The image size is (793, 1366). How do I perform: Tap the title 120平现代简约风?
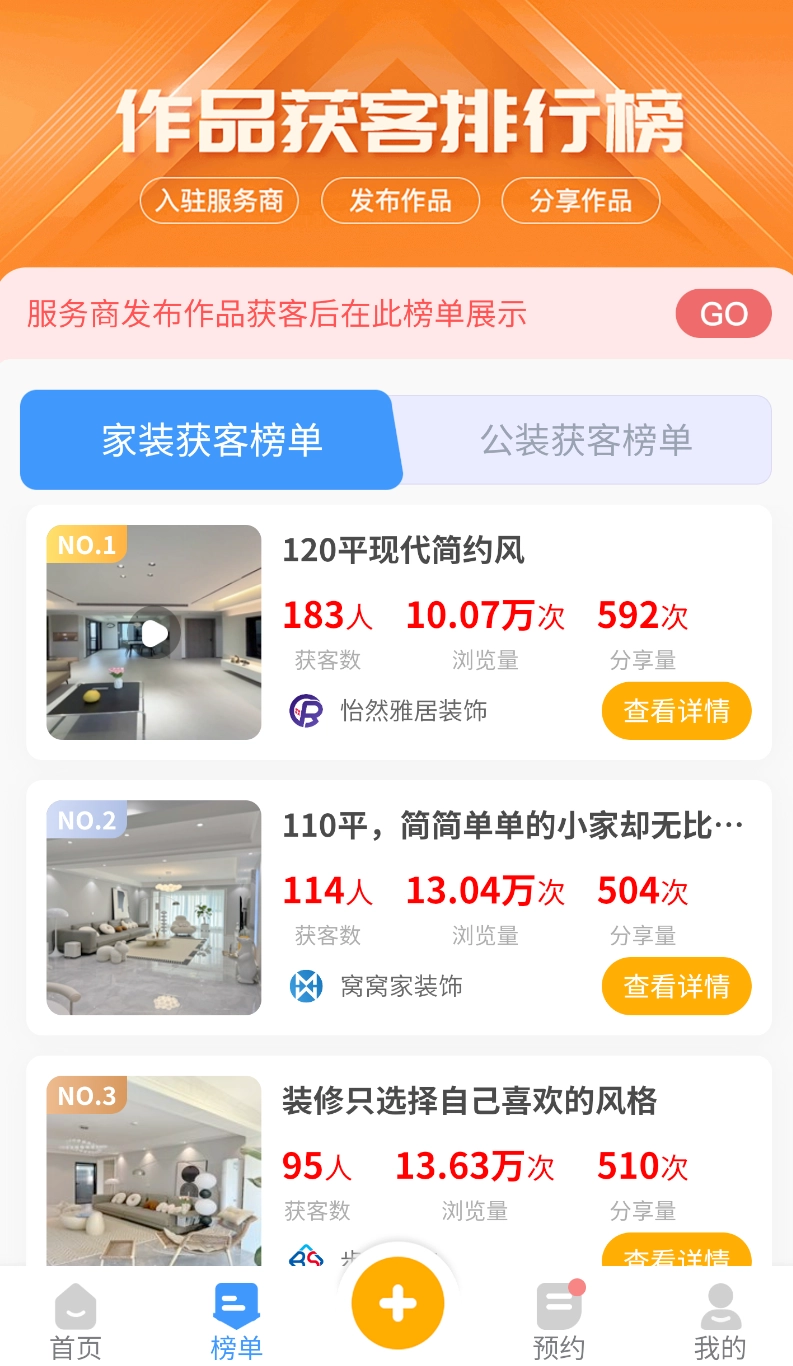(402, 551)
